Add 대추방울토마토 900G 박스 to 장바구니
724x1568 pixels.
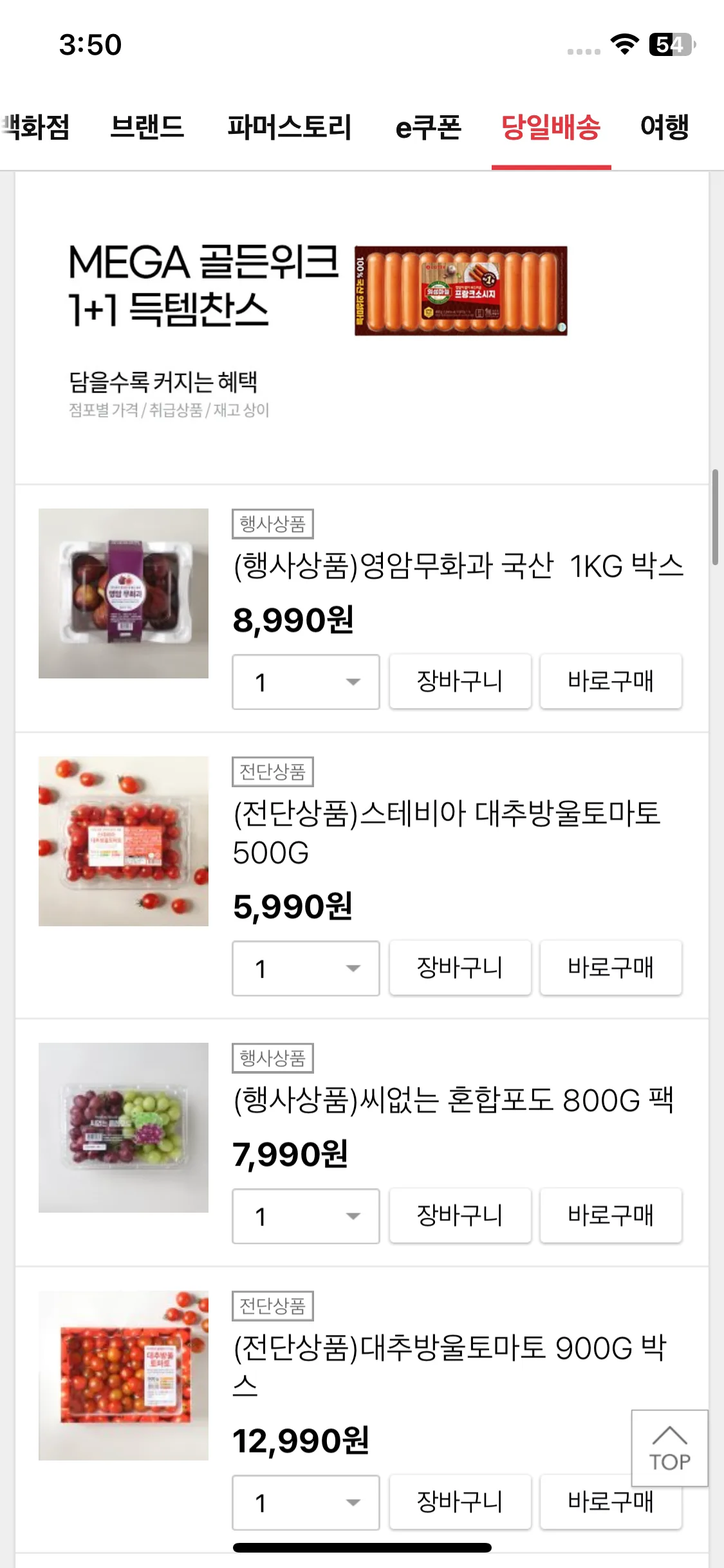point(460,1502)
